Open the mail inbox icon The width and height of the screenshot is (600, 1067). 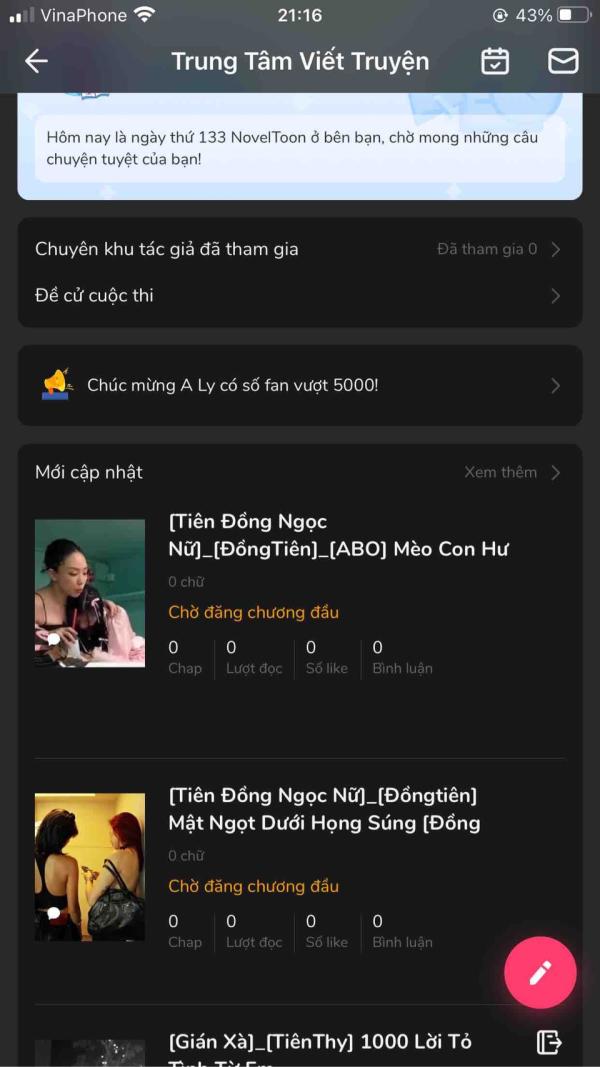click(563, 61)
